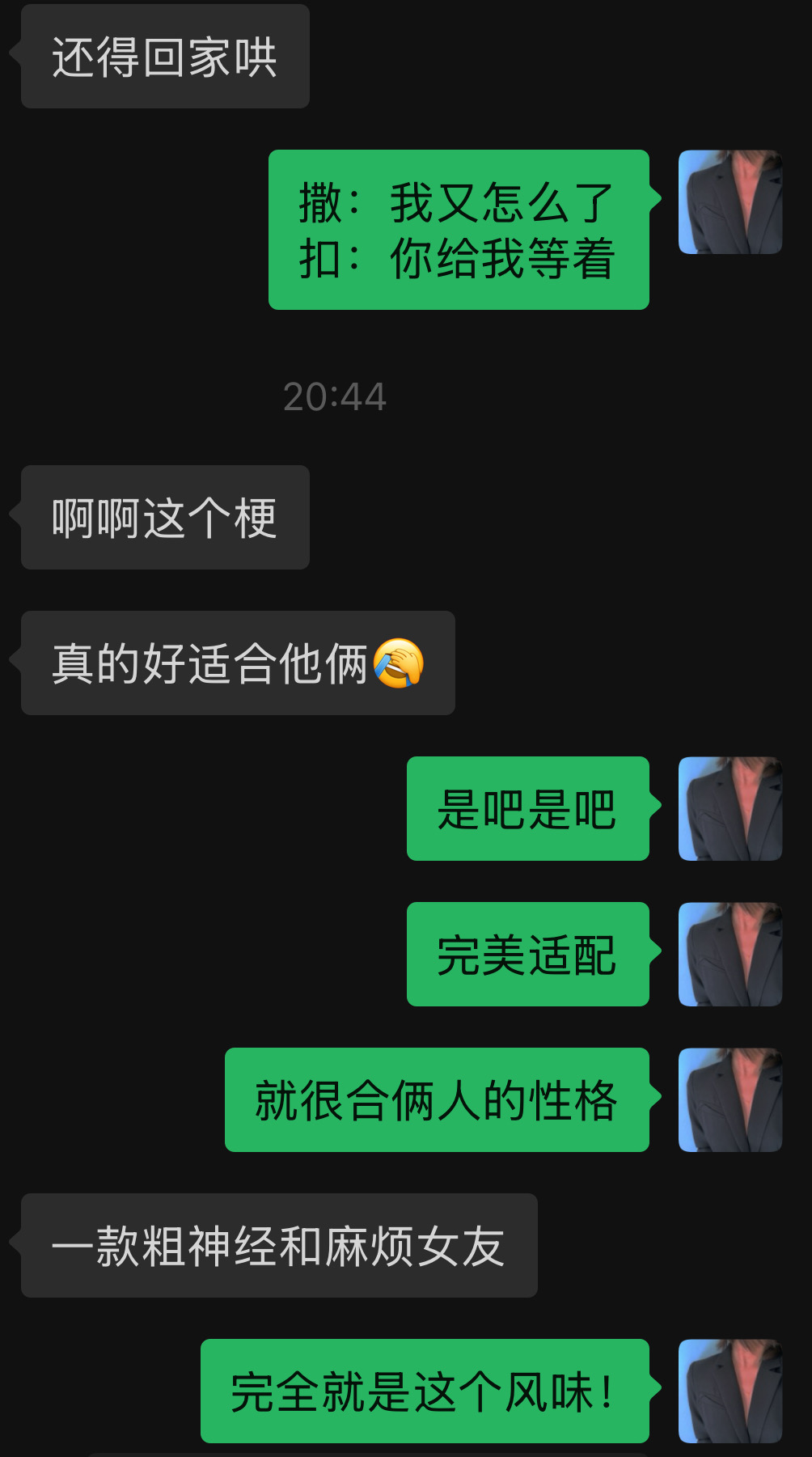Tap avatar beside the "我又怎么了" message
Viewport: 812px width, 1457px height.
tap(730, 201)
